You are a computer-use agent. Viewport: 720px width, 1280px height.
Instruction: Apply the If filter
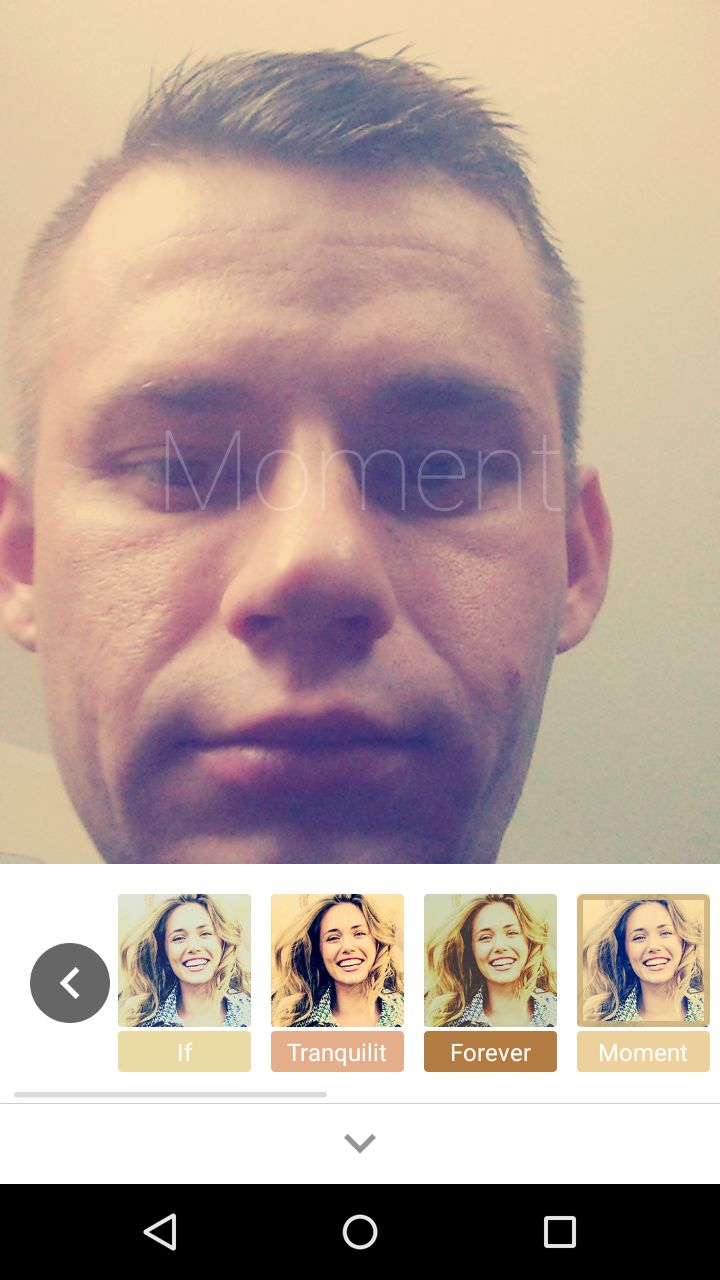click(x=184, y=983)
